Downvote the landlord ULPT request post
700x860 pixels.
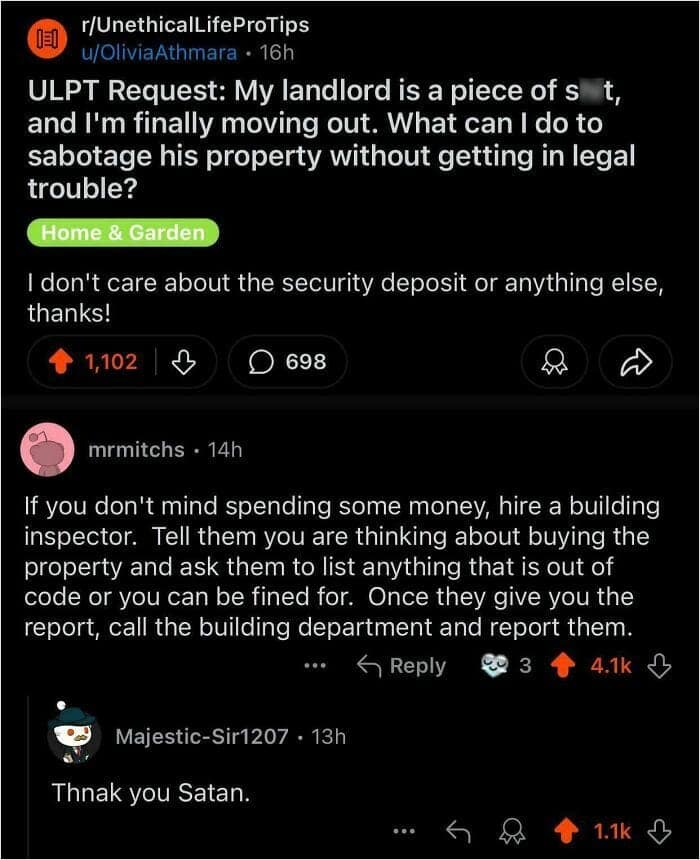[x=183, y=361]
